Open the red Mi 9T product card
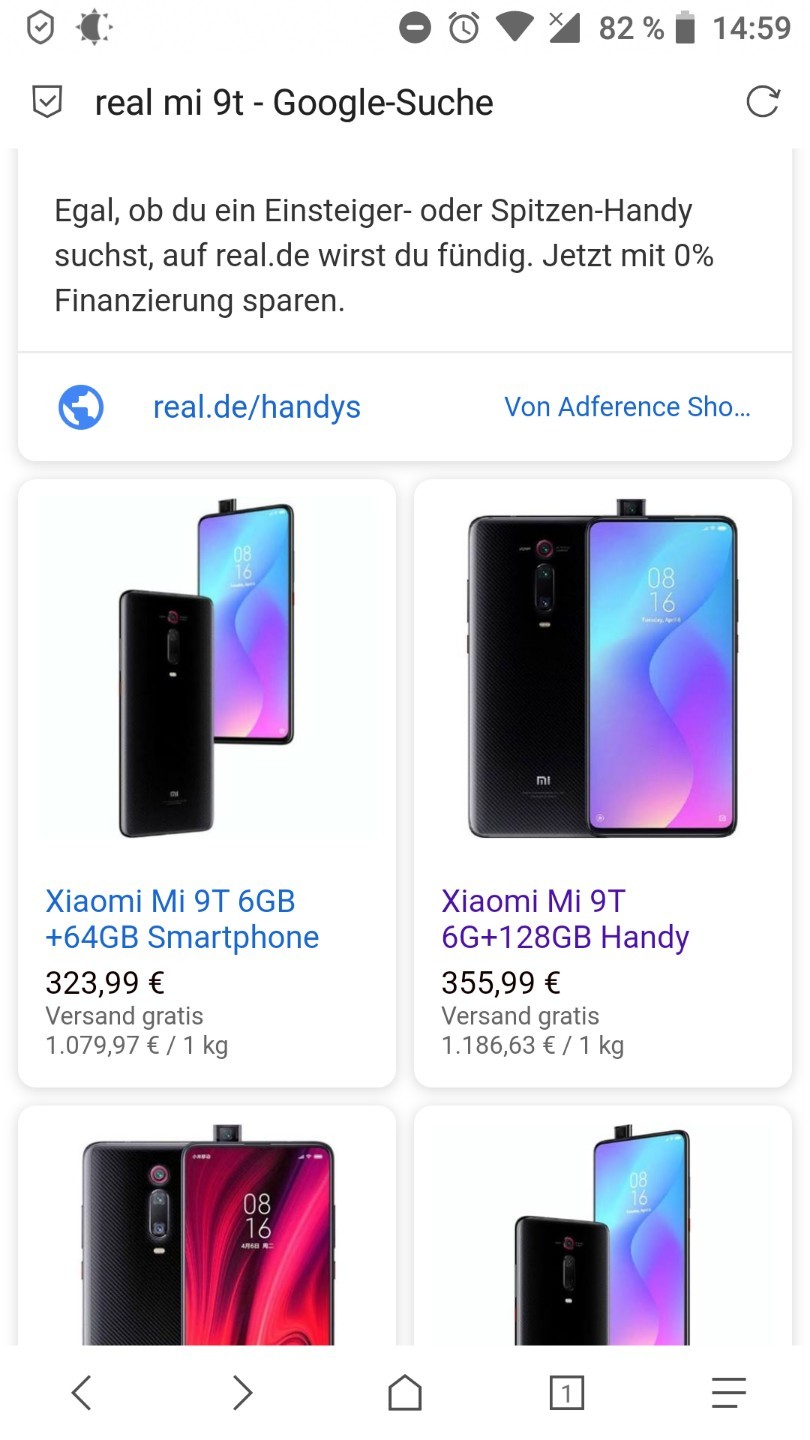The image size is (810, 1440). 207,1225
